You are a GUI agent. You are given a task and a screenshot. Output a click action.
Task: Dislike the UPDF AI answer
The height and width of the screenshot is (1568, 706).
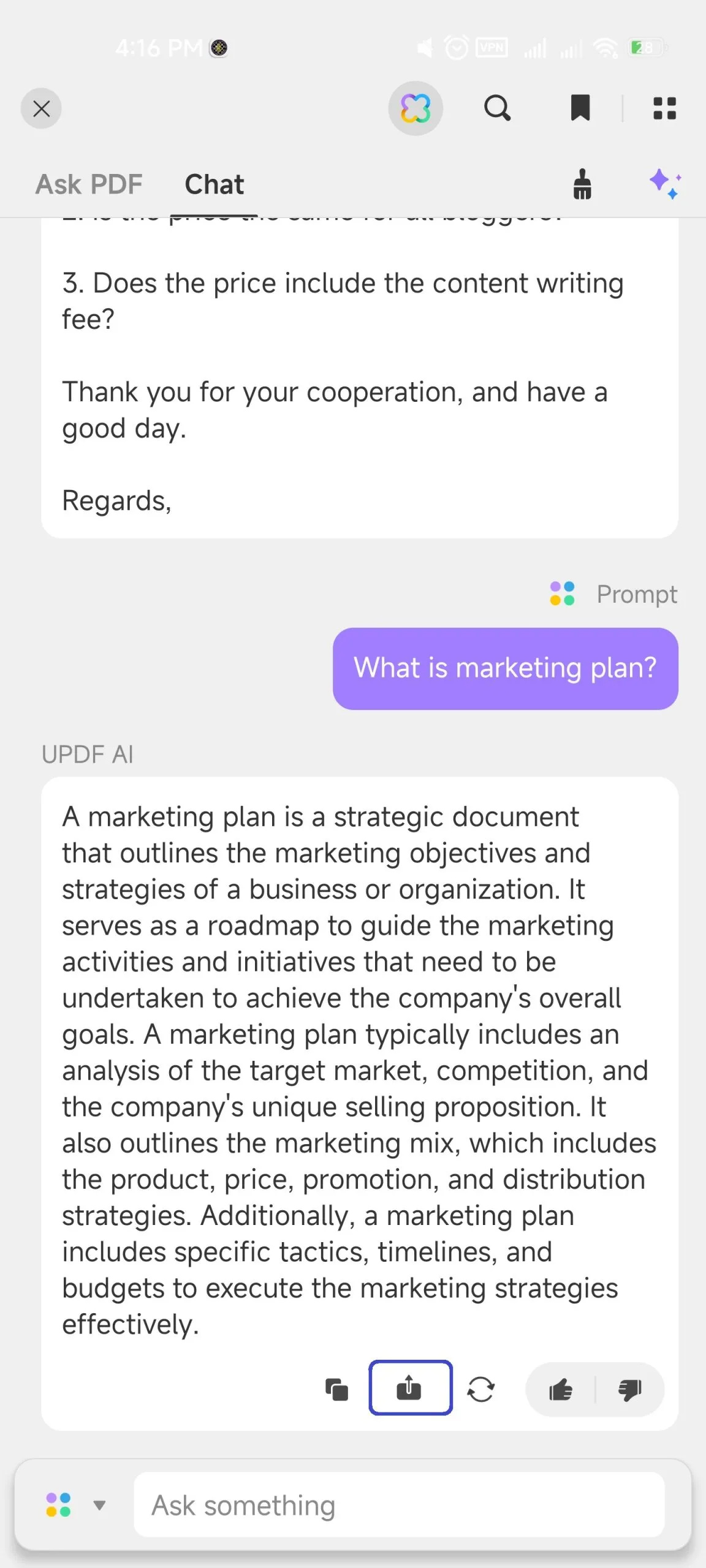(629, 1390)
